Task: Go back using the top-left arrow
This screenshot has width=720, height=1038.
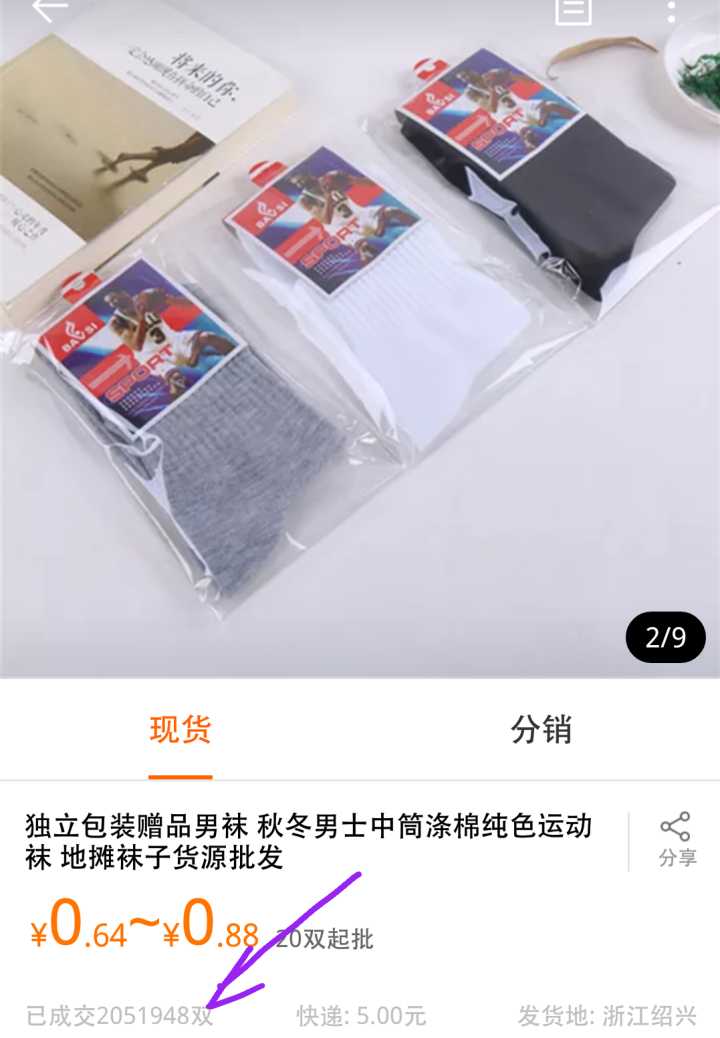Action: pos(48,10)
